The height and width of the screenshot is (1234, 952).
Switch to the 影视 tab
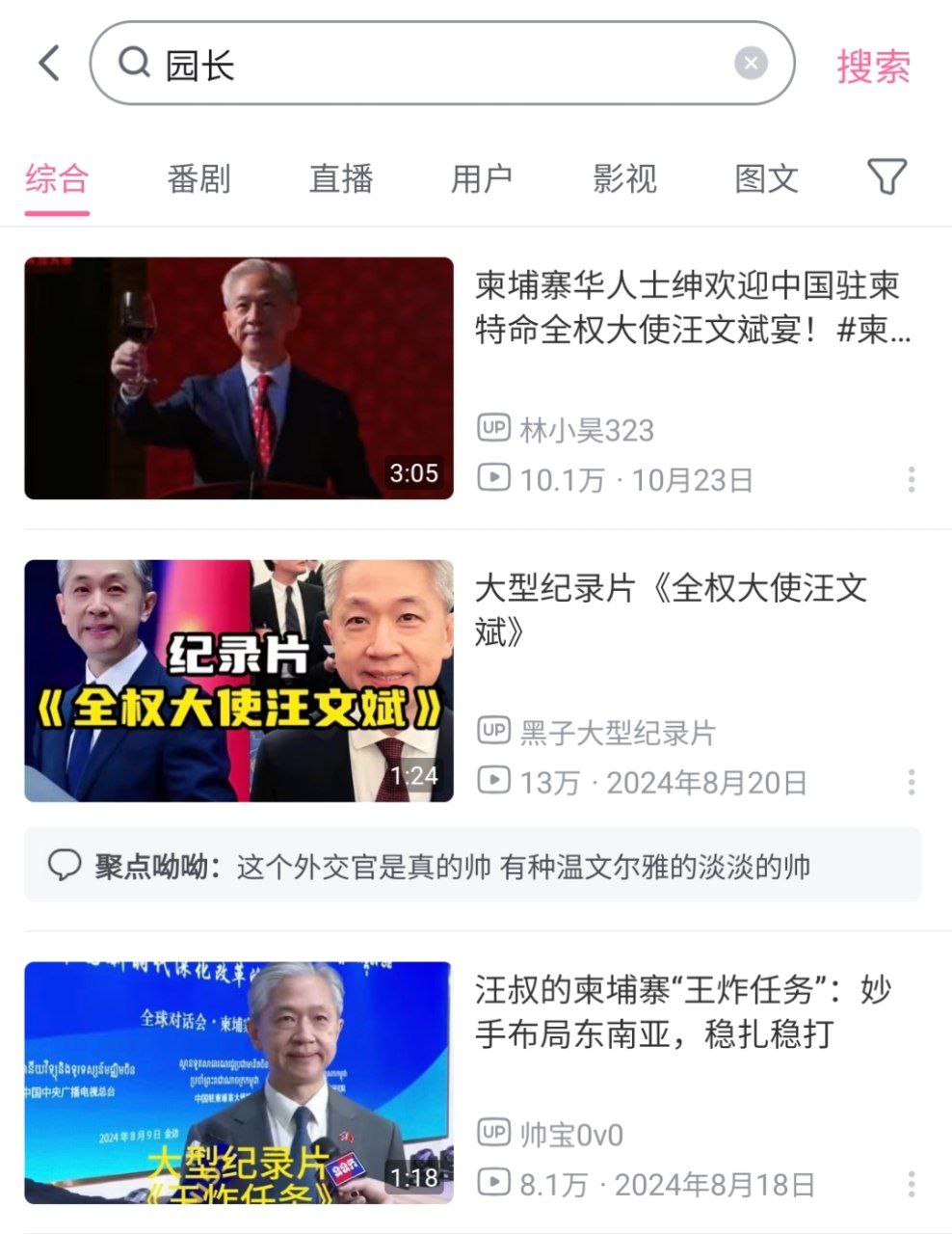point(624,179)
